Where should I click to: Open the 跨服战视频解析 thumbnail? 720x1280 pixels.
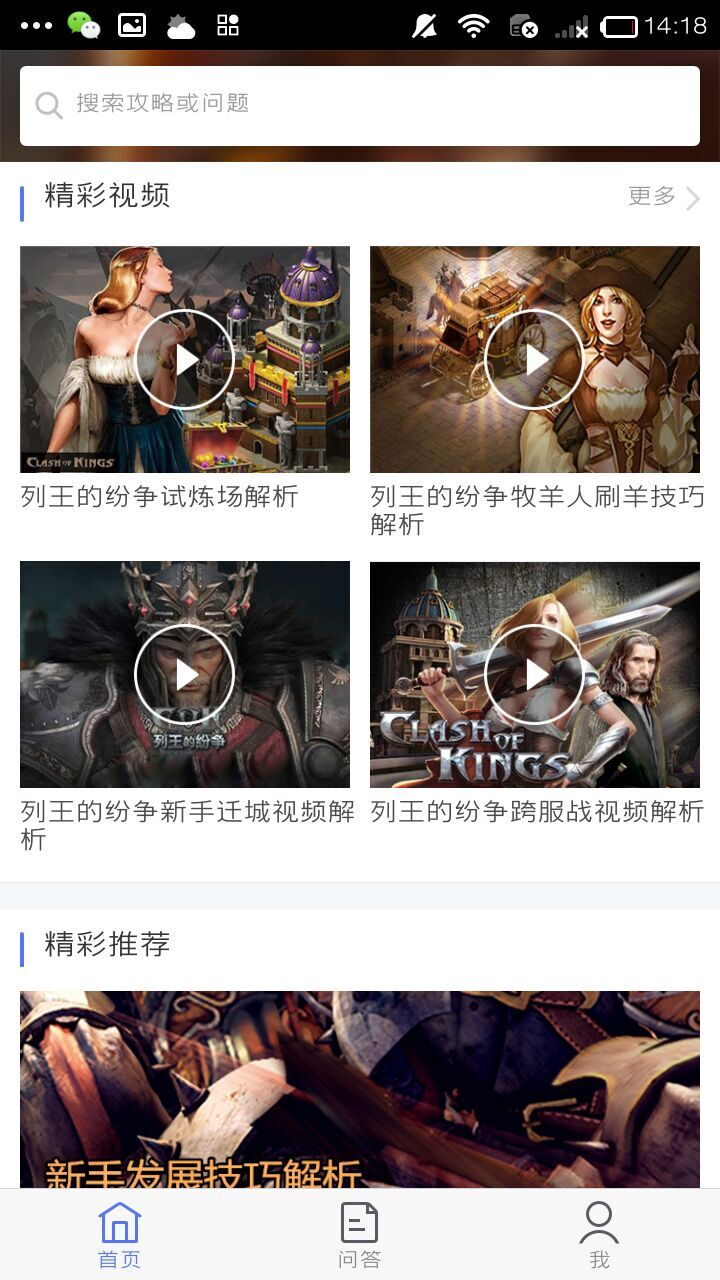[x=535, y=673]
